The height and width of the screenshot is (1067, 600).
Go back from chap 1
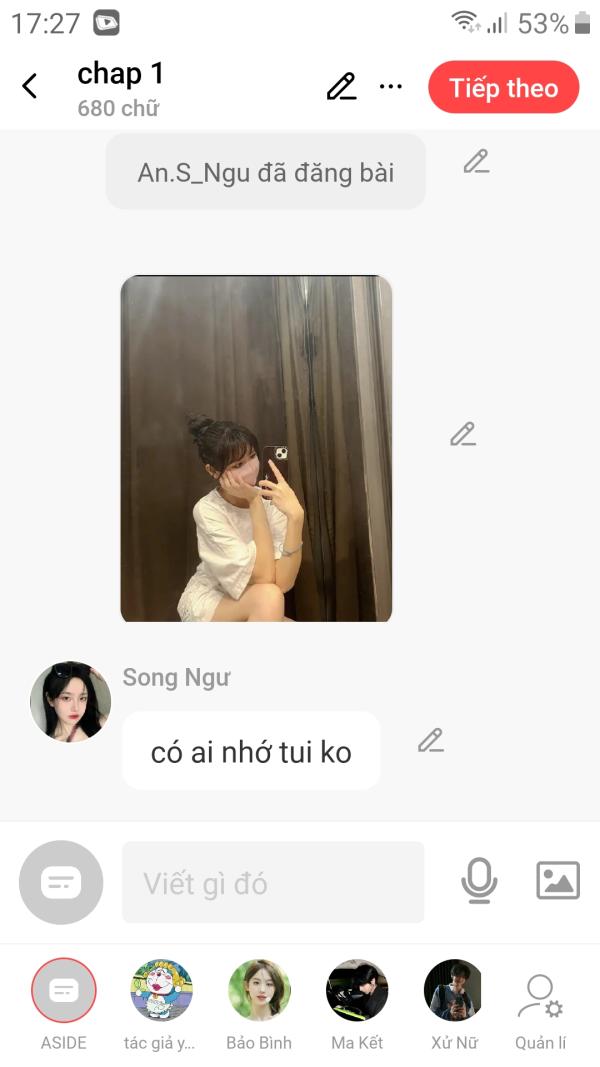coord(30,87)
